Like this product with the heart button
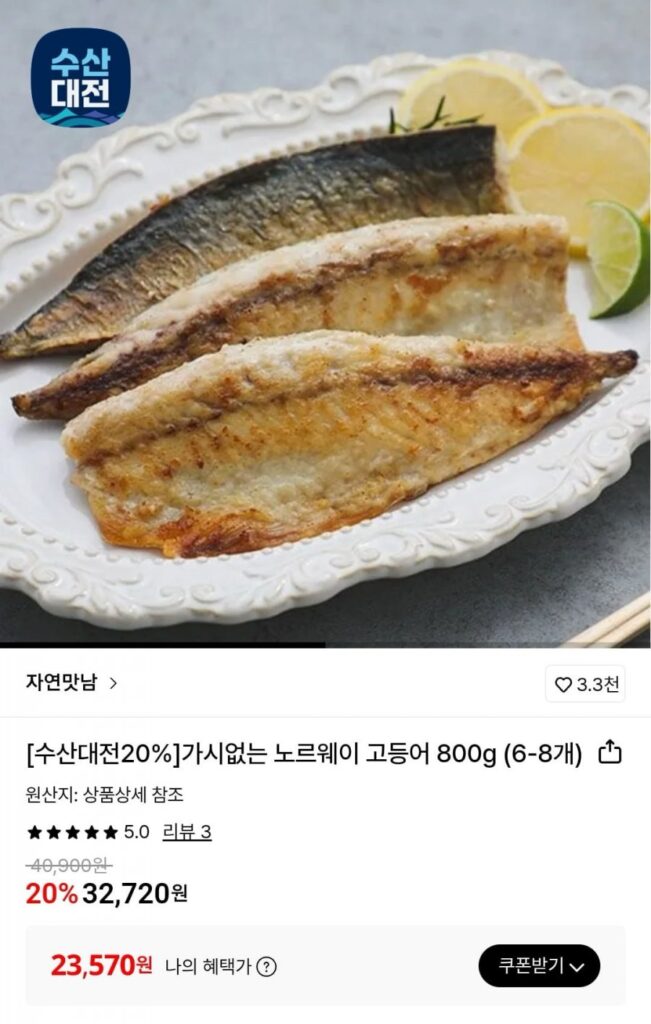Image resolution: width=651 pixels, height=1024 pixels. 587,684
